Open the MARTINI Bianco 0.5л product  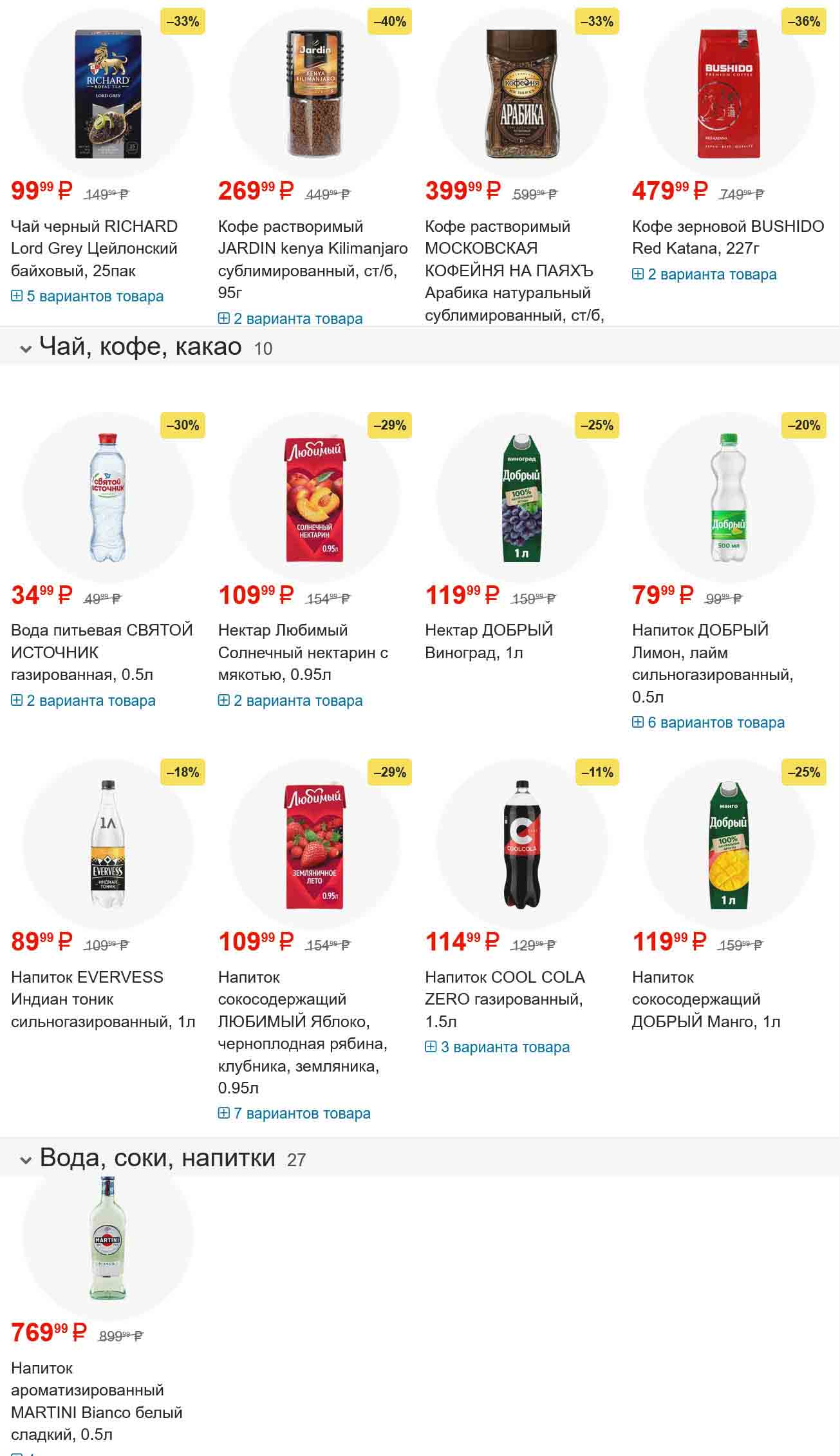click(97, 1401)
